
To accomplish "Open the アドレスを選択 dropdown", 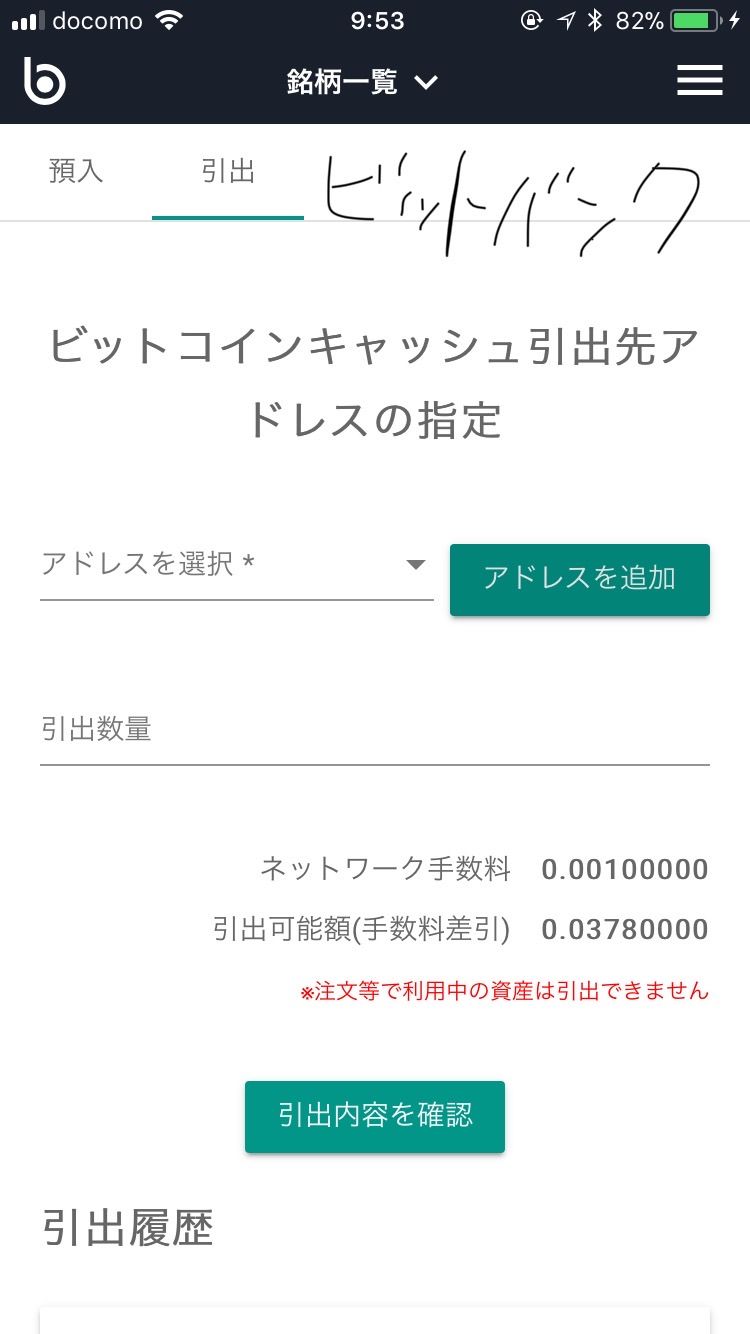I will pyautogui.click(x=236, y=565).
